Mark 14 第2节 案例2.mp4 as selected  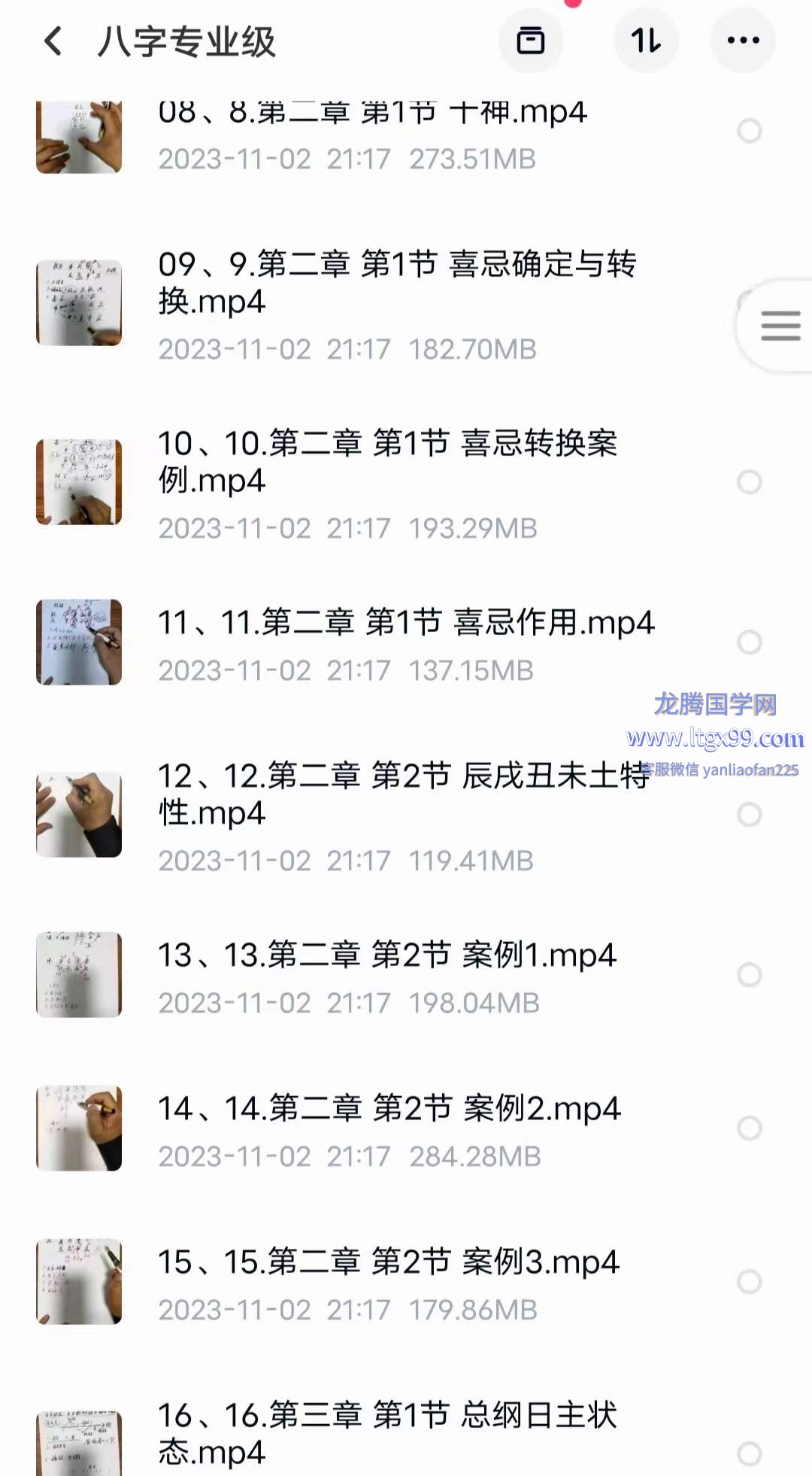(x=749, y=1128)
